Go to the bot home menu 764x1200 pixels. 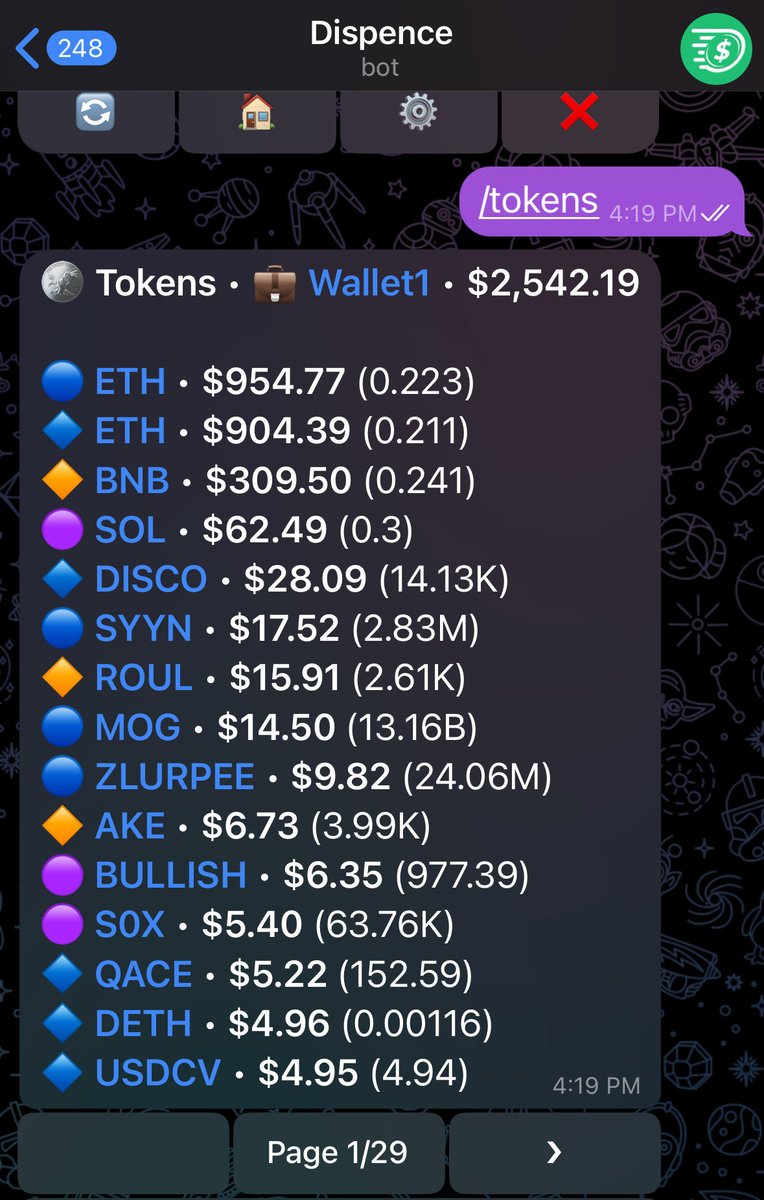257,113
